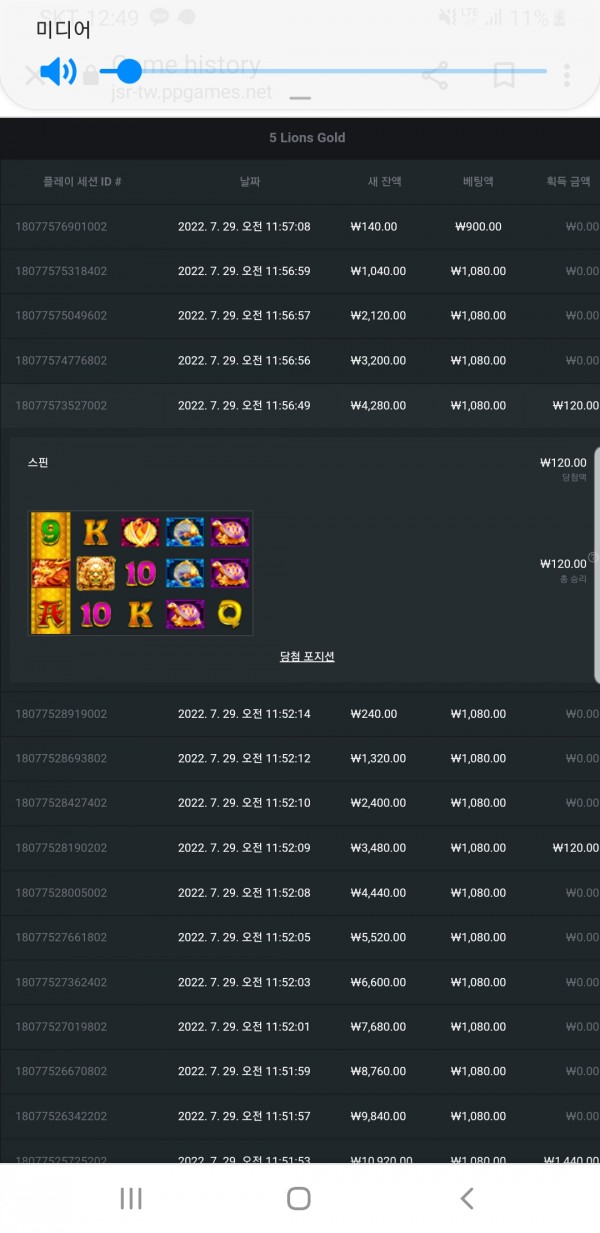Tap the 당첨 포지션 link

pos(307,656)
